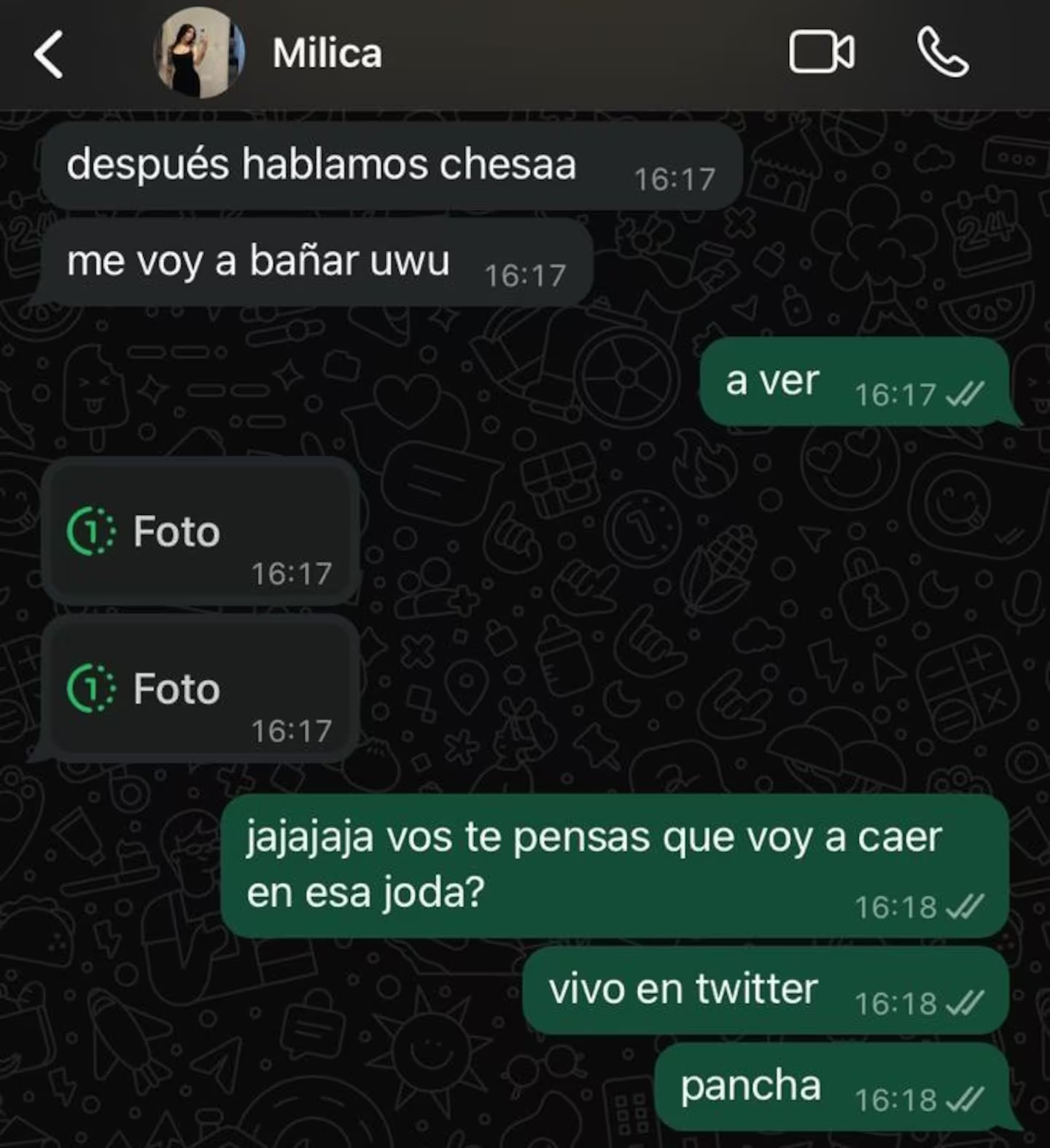Screen dimensions: 1050x1148
Task: Open Milica's profile picture
Action: pos(198,53)
